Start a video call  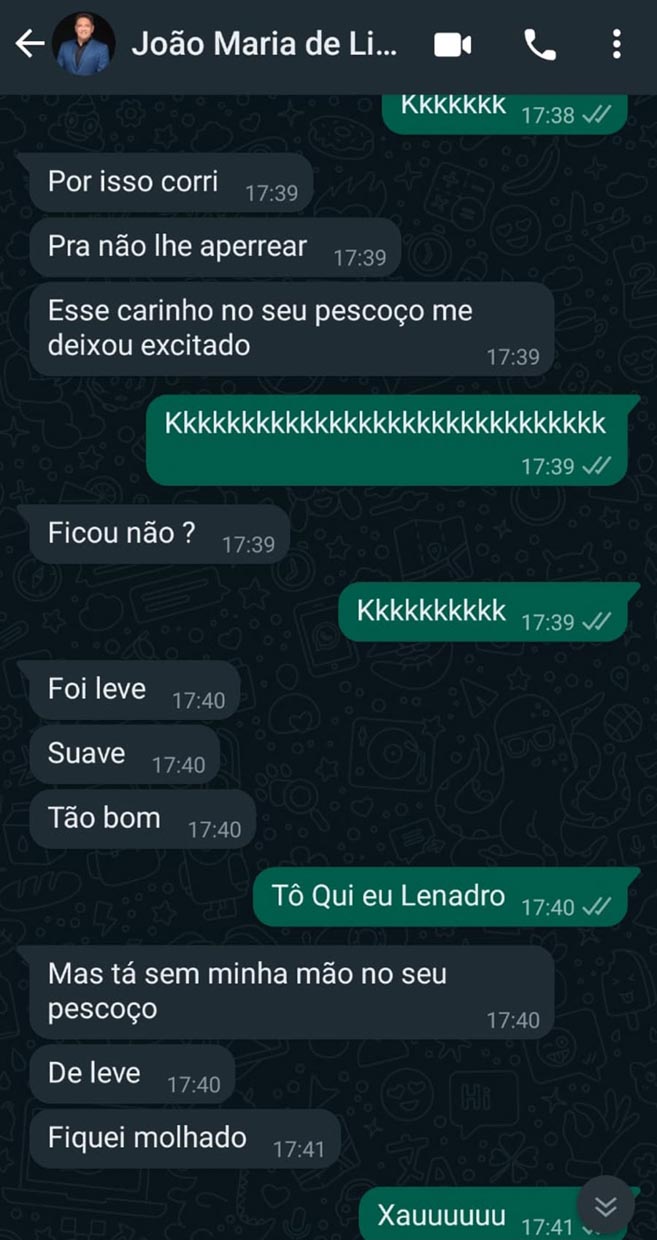452,45
